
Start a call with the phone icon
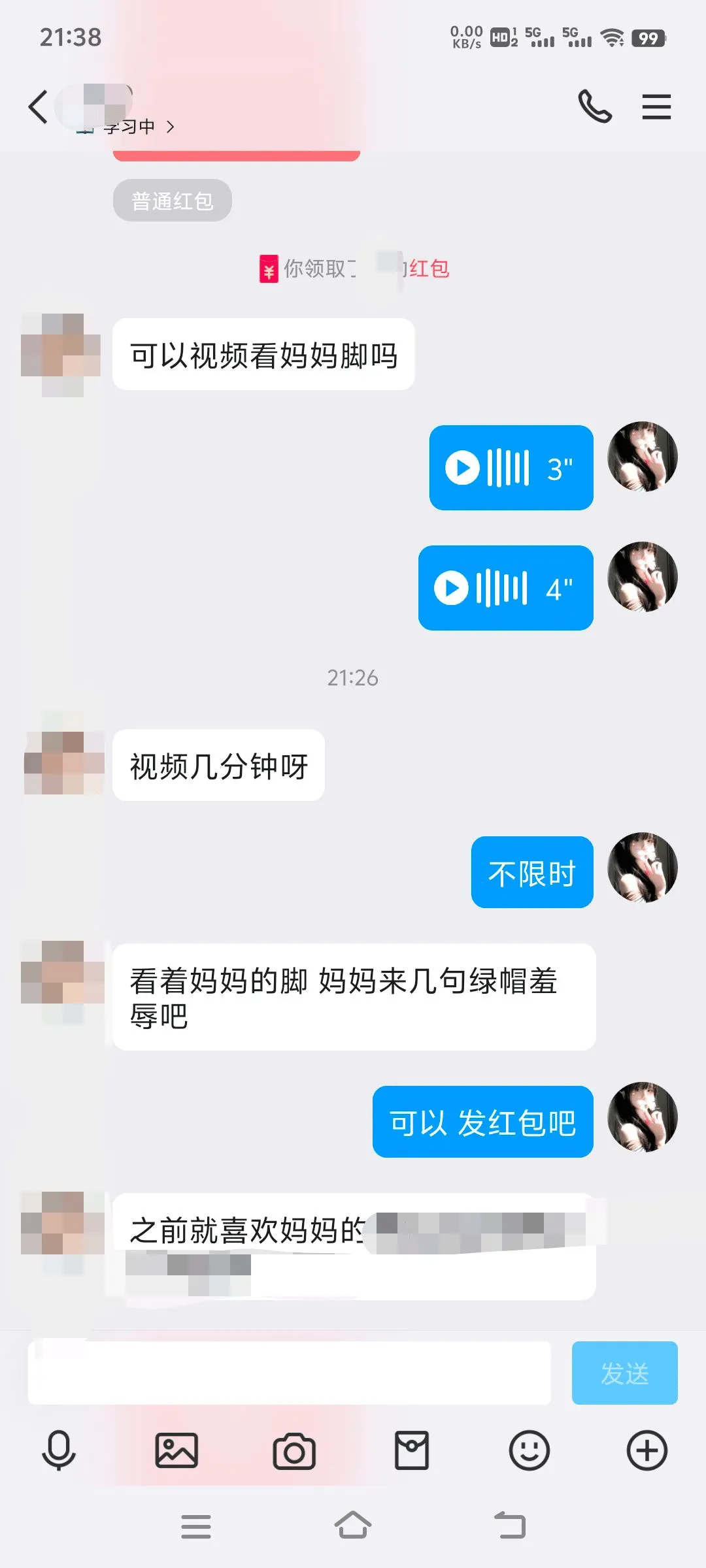click(x=596, y=106)
